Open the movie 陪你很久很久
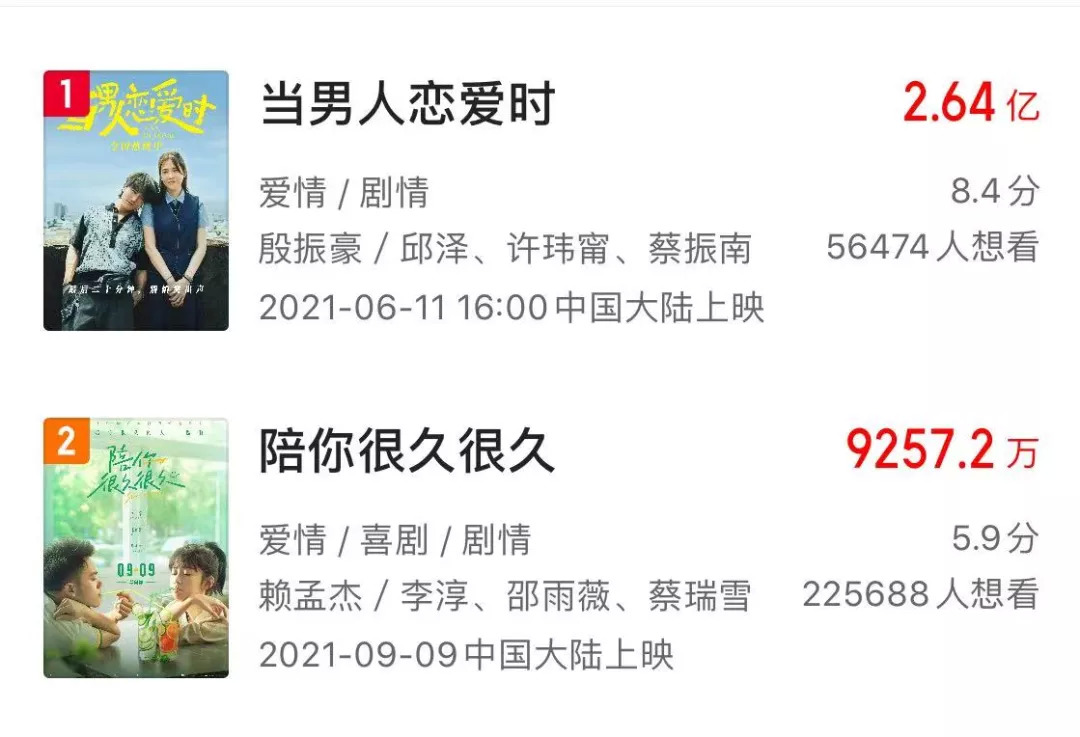Screen dimensions: 1080x737 [407, 452]
